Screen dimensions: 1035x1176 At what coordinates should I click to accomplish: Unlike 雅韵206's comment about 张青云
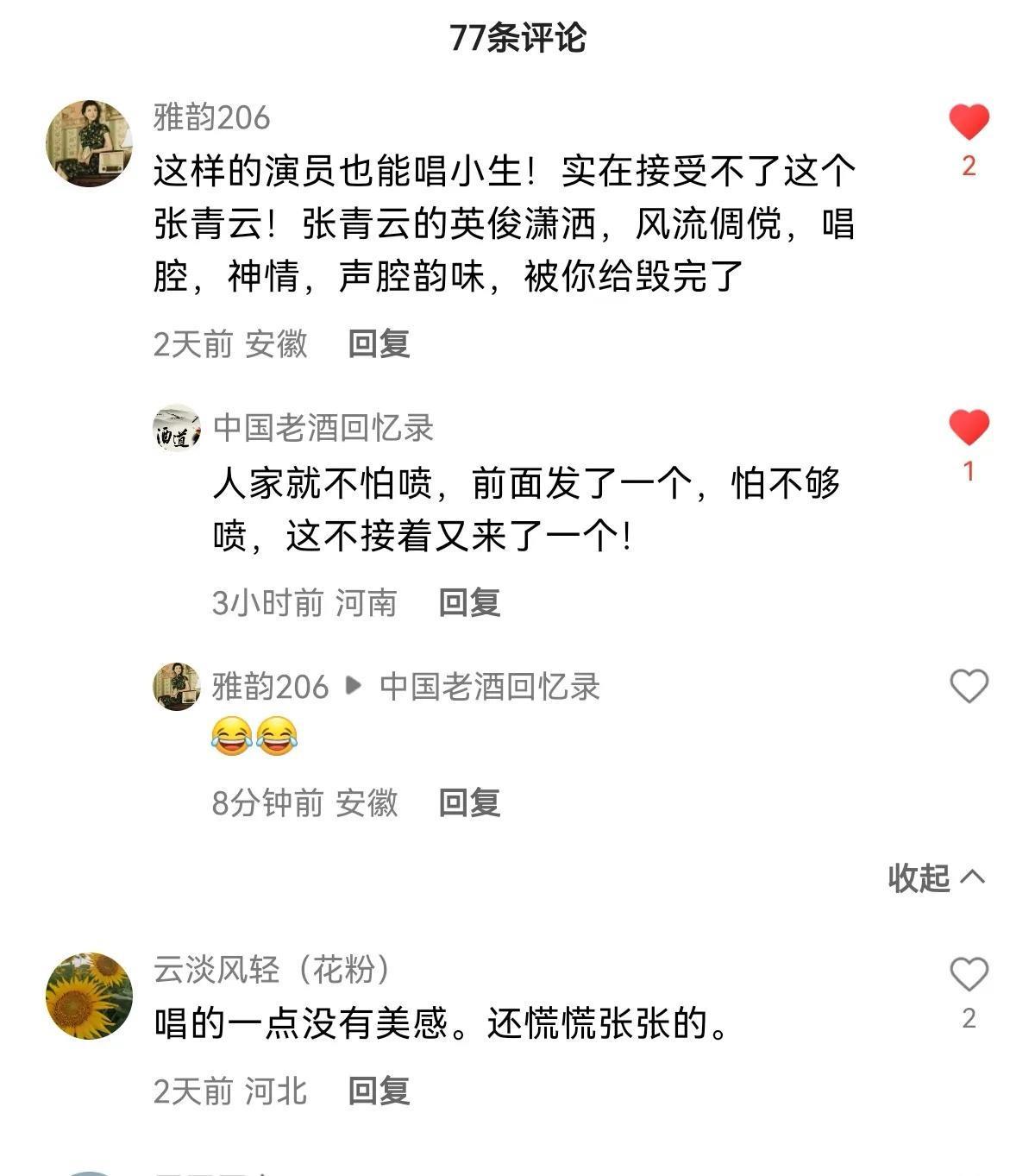969,123
